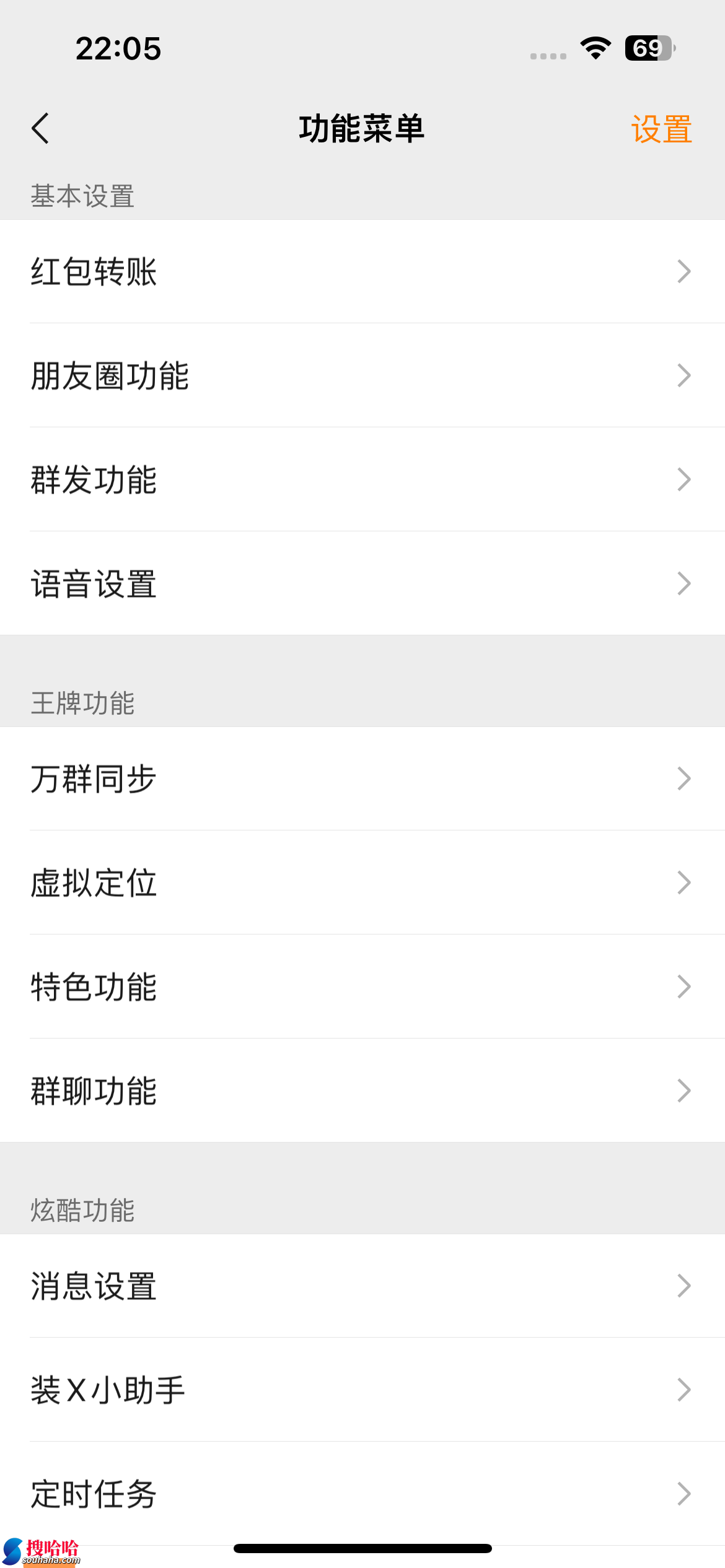Open 语音设置
Image resolution: width=725 pixels, height=1568 pixels.
(362, 584)
